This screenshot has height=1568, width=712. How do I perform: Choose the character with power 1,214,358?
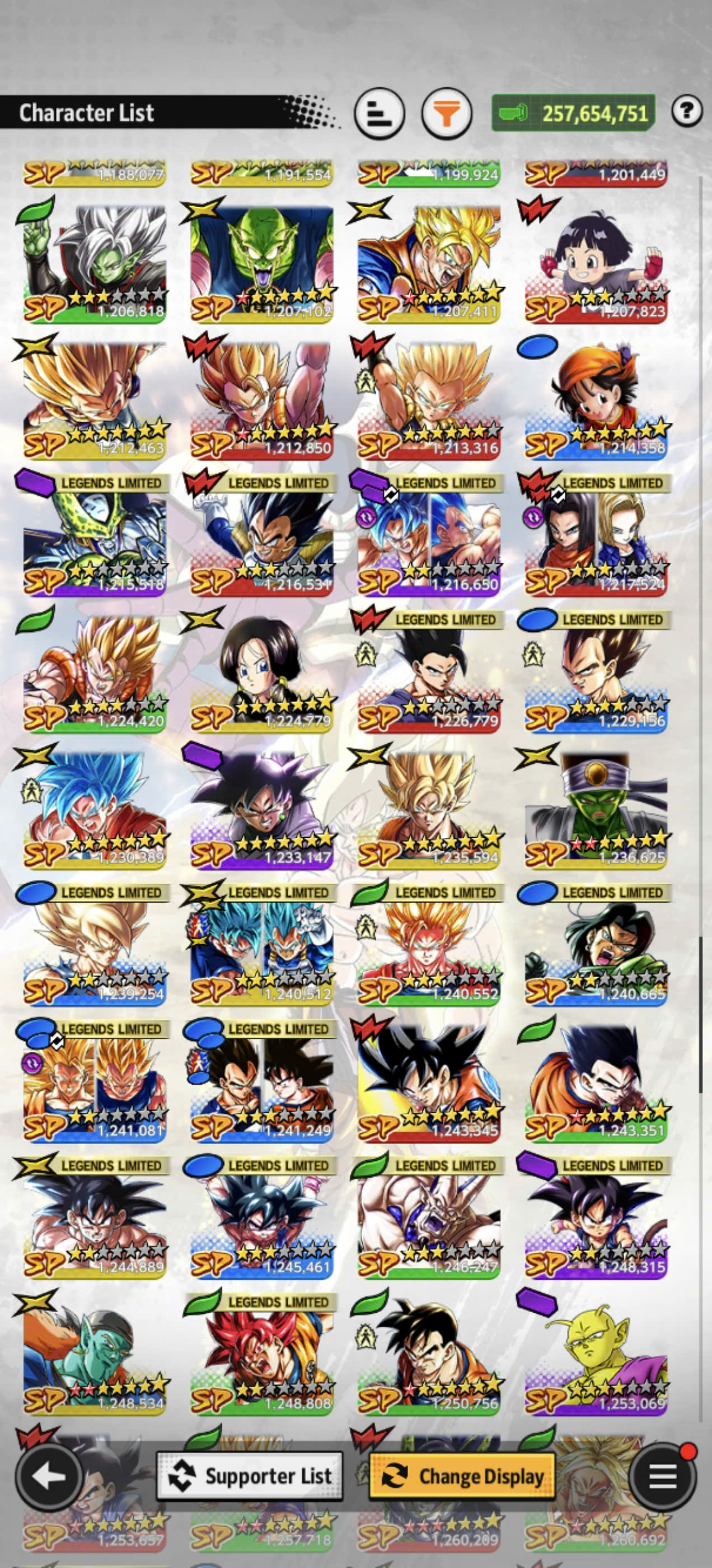tap(596, 399)
